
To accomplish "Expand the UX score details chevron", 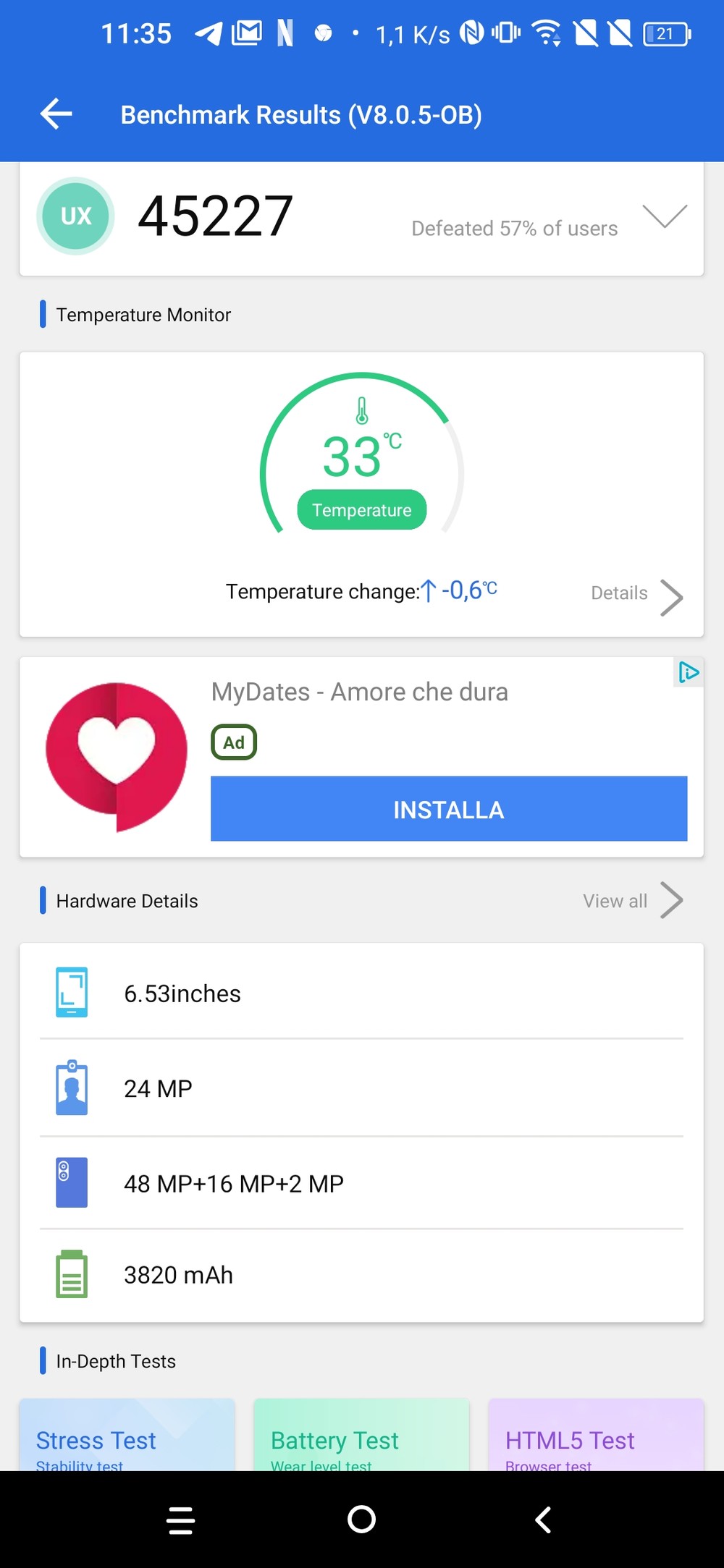I will pos(665,216).
